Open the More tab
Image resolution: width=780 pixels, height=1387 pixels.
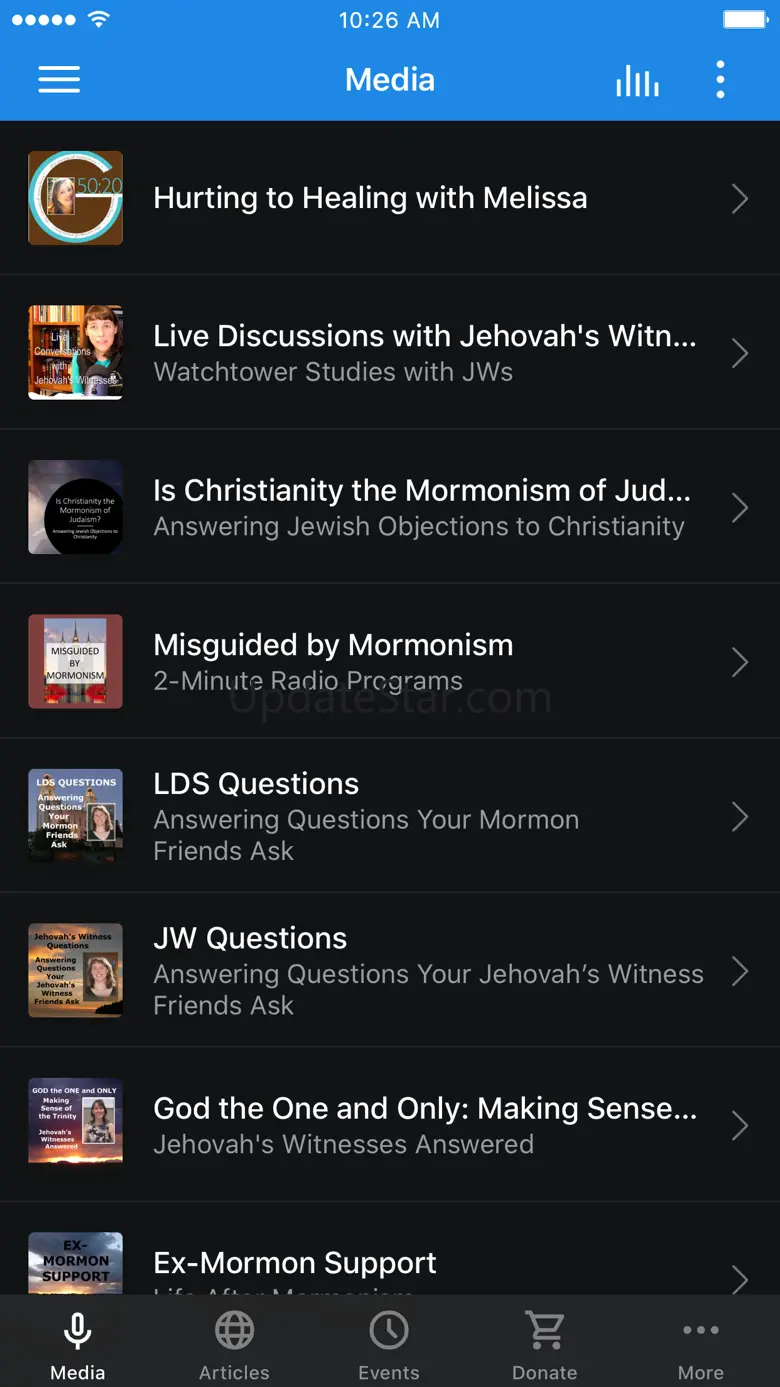click(700, 1345)
